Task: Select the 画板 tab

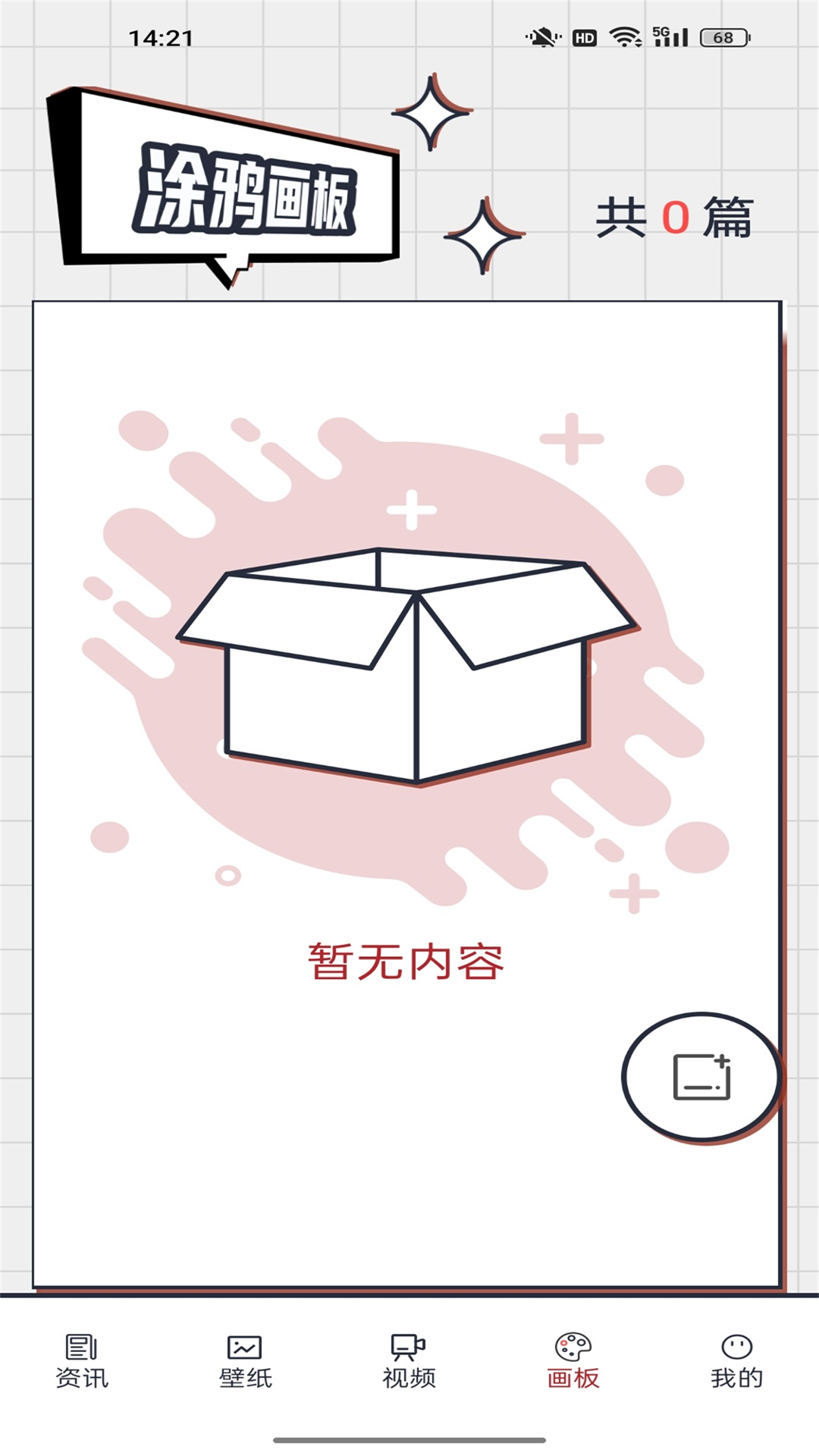Action: pos(573,1362)
